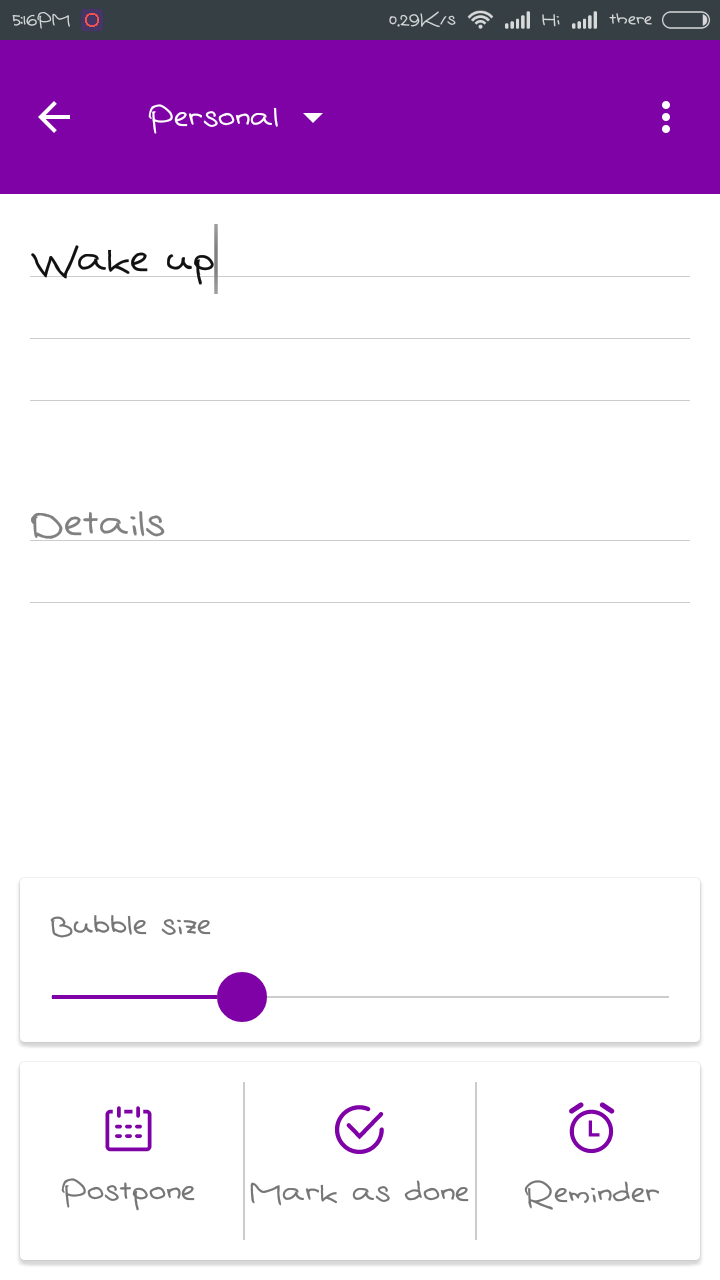Set a Reminder for the task

point(591,1160)
